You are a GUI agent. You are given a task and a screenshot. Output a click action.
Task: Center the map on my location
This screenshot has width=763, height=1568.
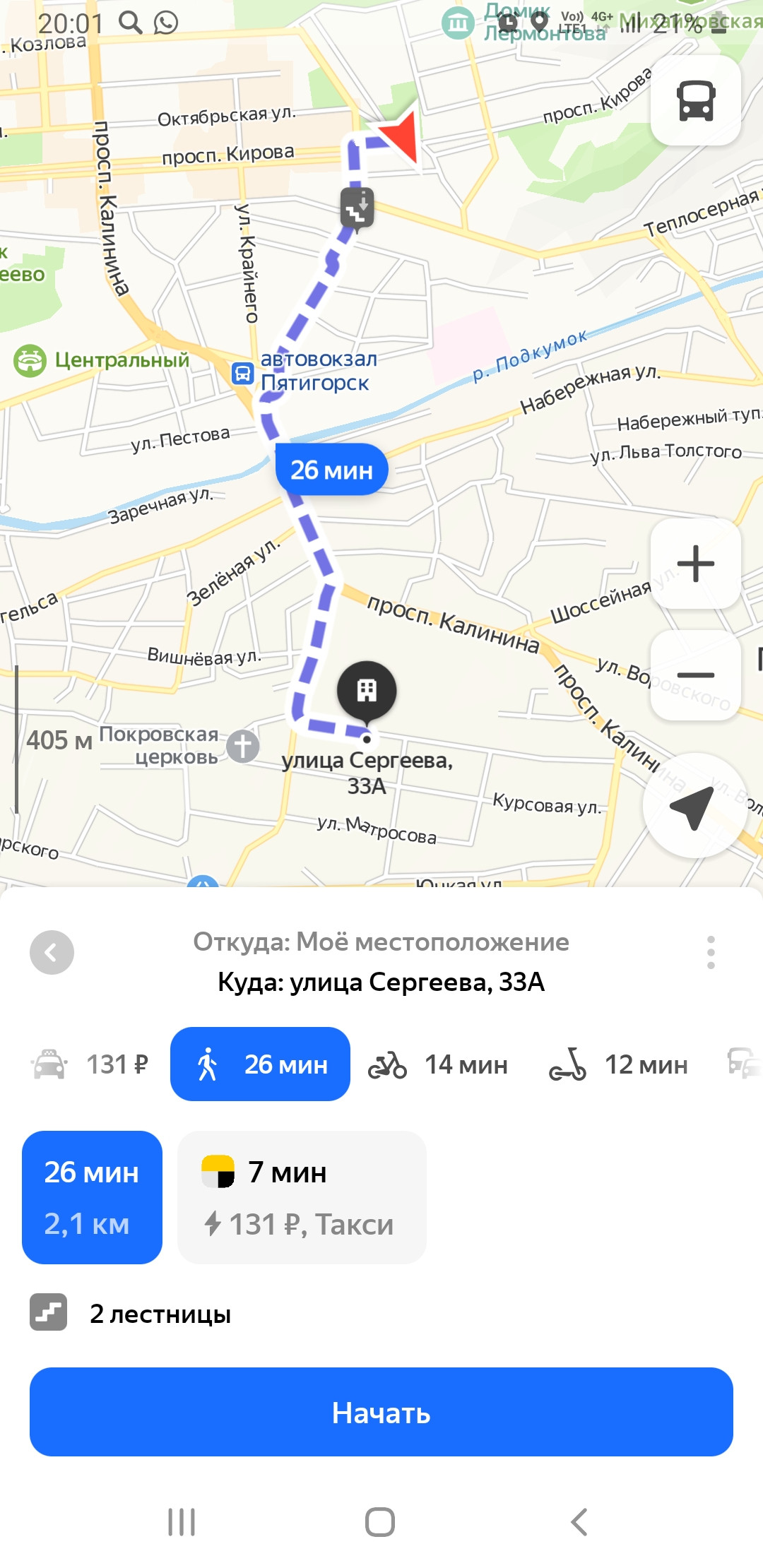click(x=694, y=806)
